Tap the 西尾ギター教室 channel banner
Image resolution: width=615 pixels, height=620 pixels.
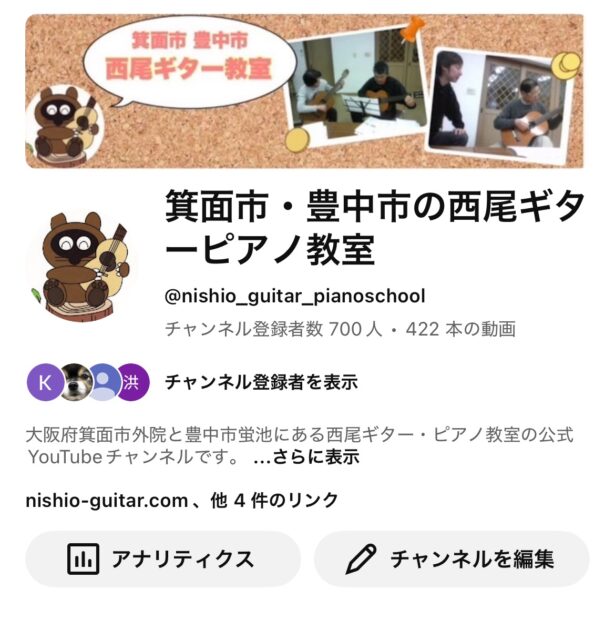tap(305, 91)
